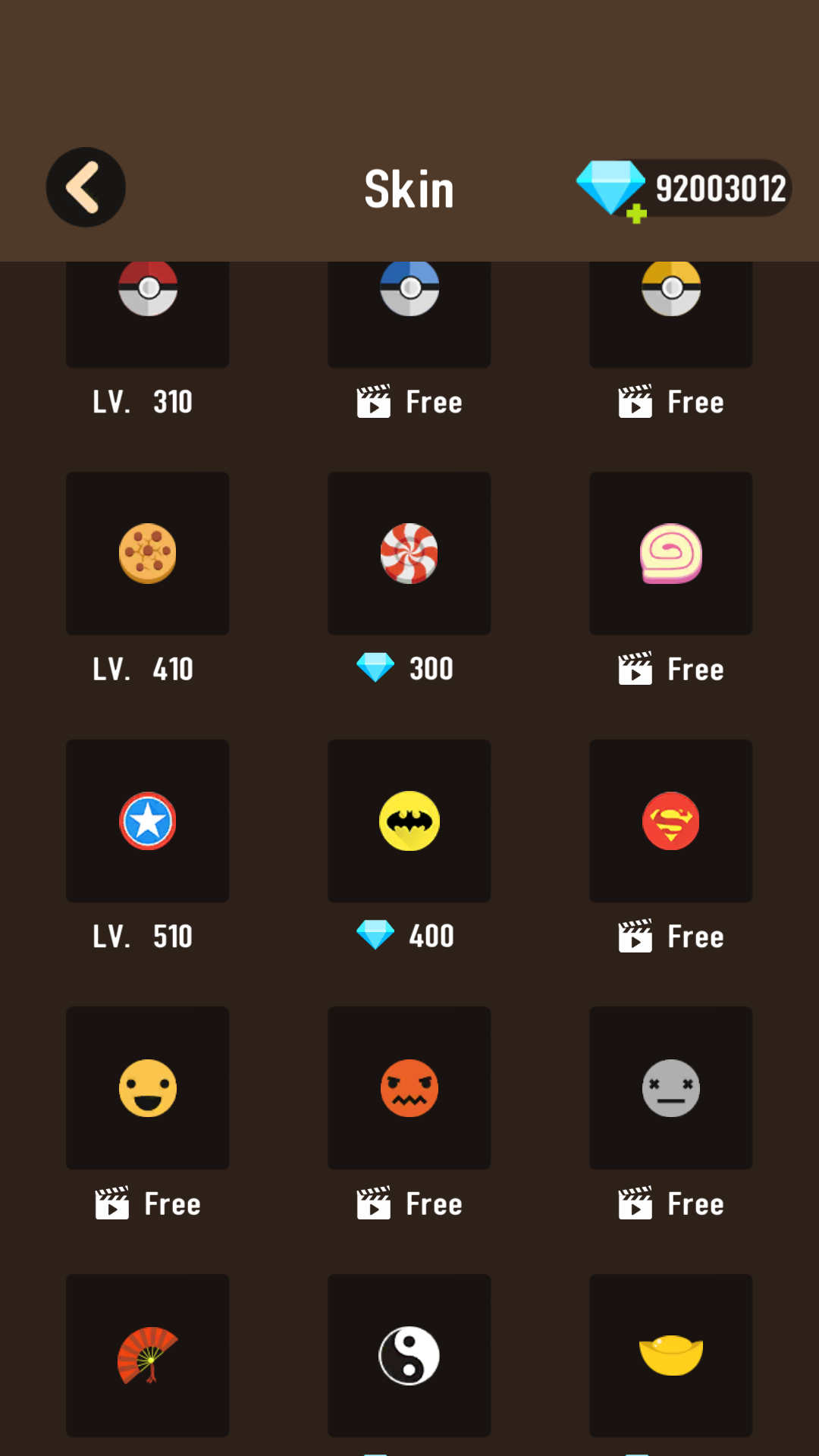Select the pink cake roll skin
This screenshot has height=1456, width=819.
click(x=670, y=553)
